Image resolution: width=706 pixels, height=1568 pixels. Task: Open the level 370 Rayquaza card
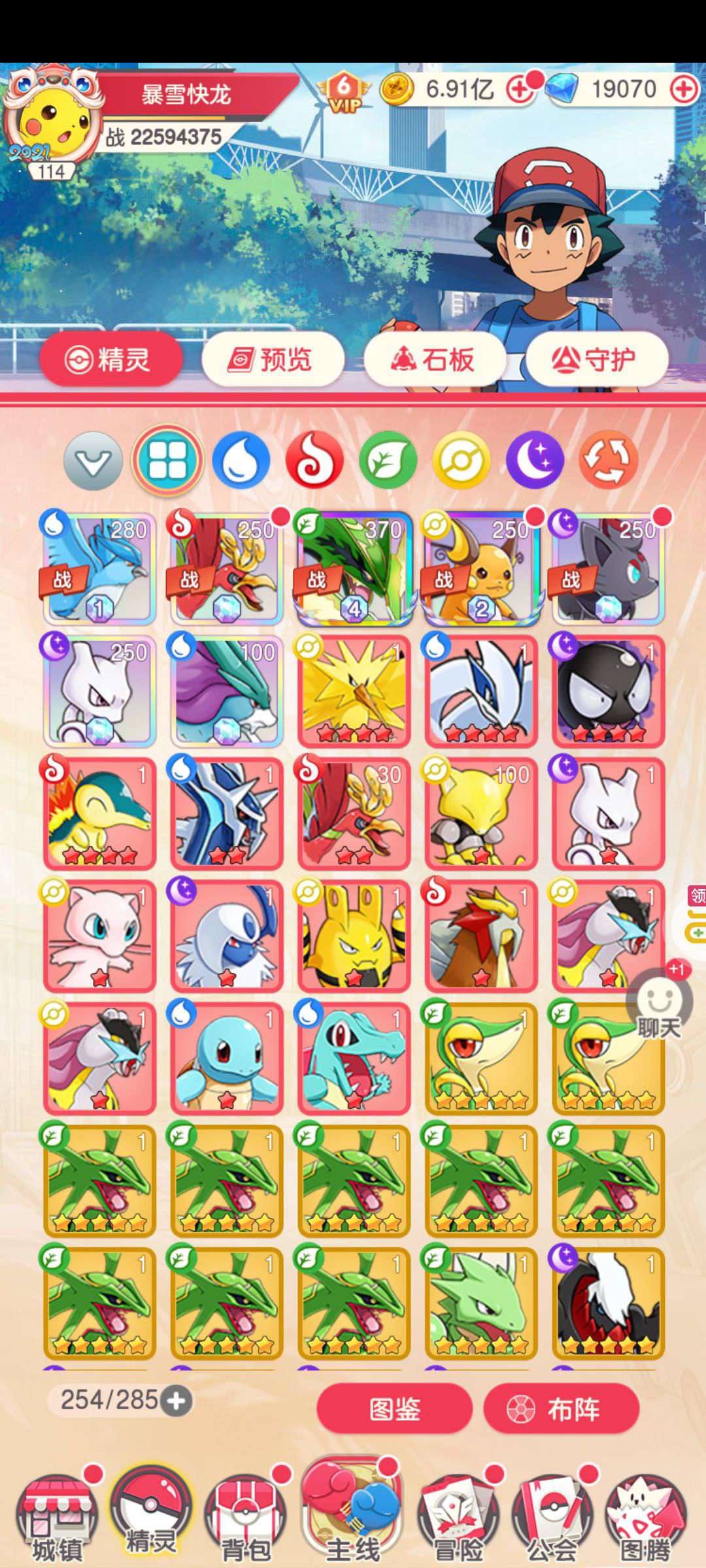pyautogui.click(x=354, y=568)
